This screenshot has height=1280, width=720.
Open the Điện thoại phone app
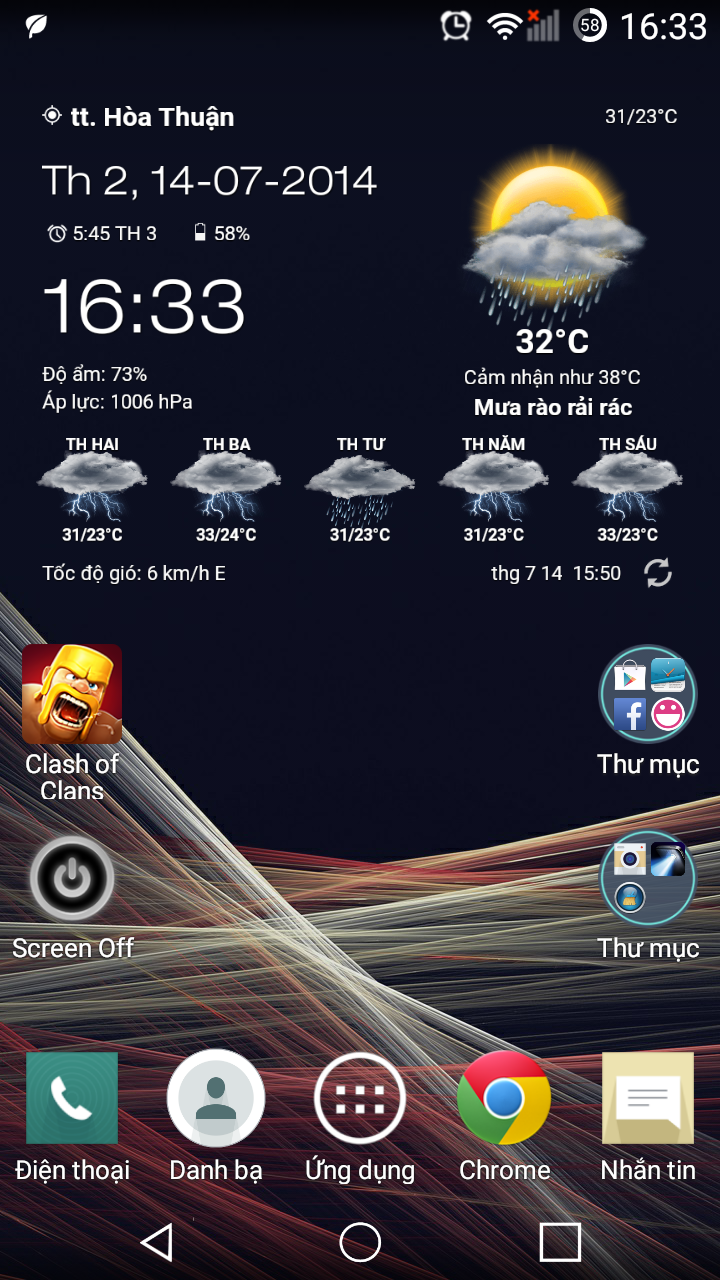coord(72,1098)
